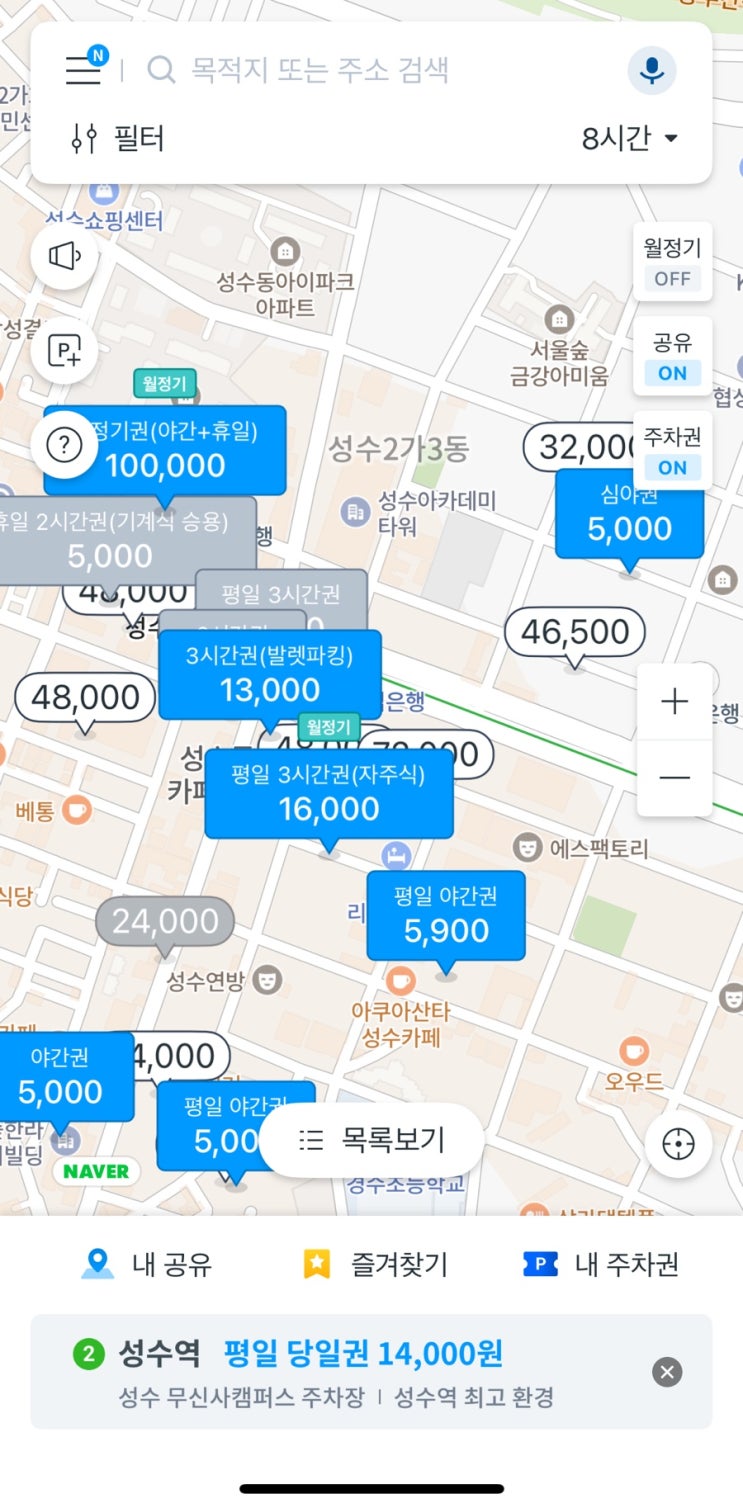This screenshot has height=1508, width=743.
Task: Open the 필터 filter options
Action: (118, 138)
